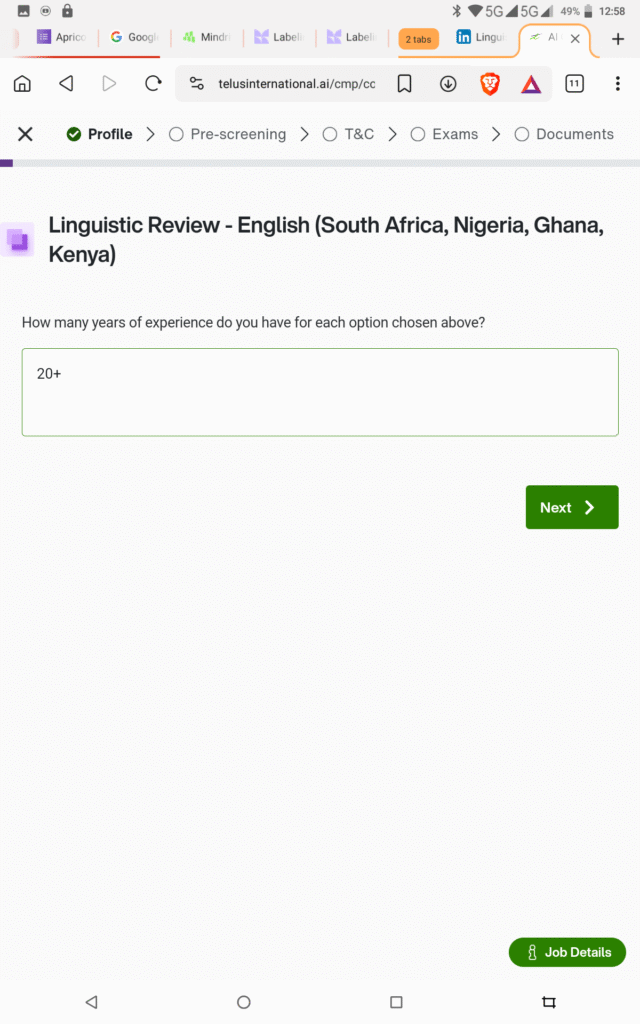Go to Android home screen

point(243,1001)
